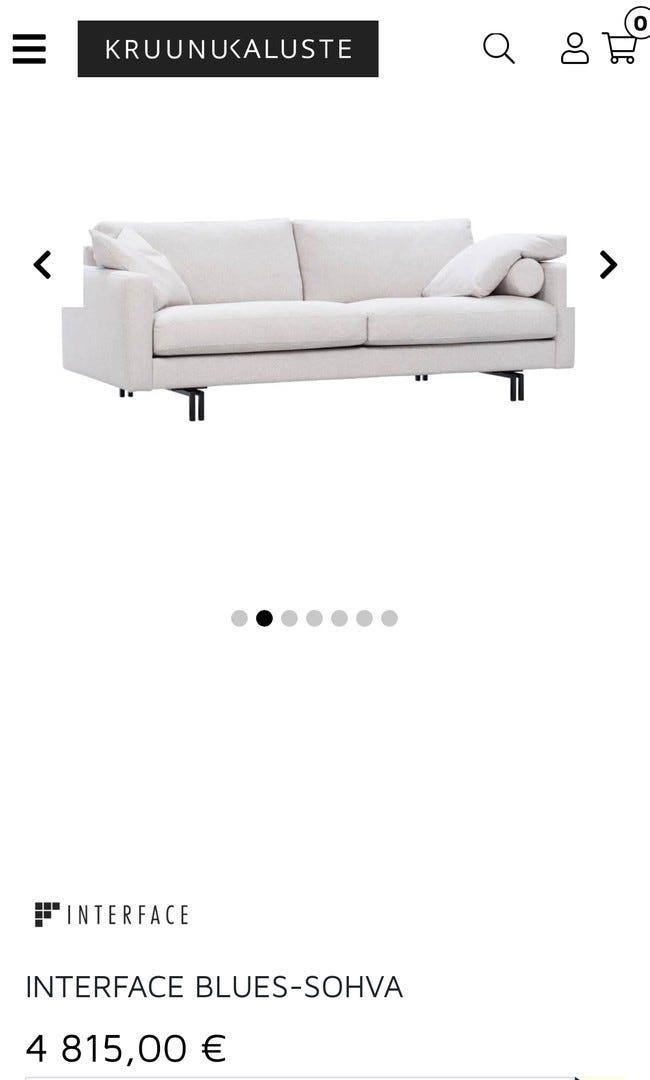View the shopping cart
The height and width of the screenshot is (1080, 650).
click(620, 47)
